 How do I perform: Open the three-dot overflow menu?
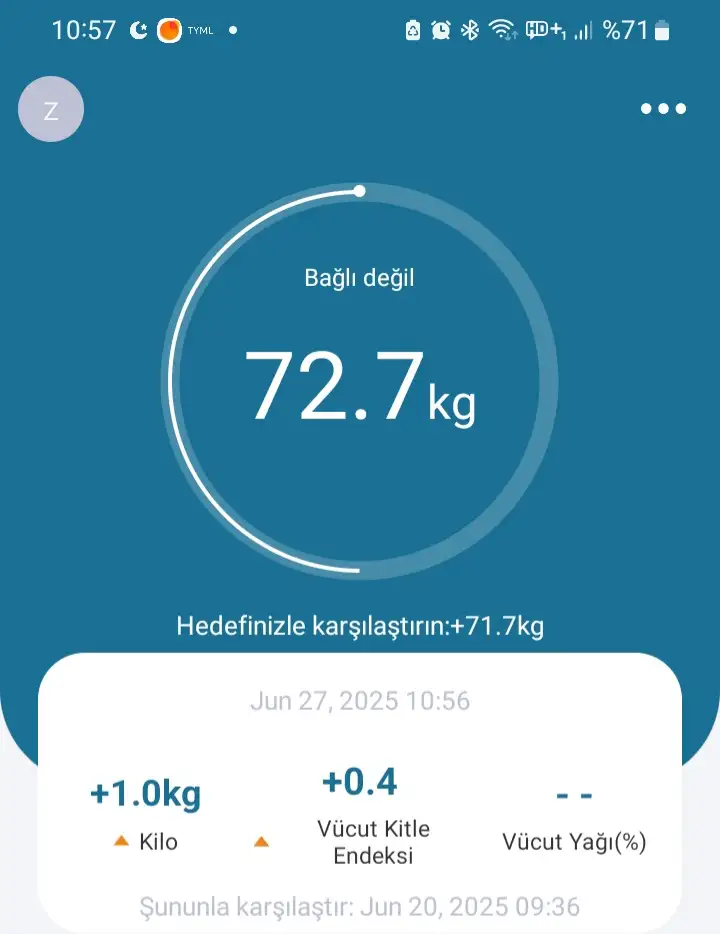tap(664, 109)
